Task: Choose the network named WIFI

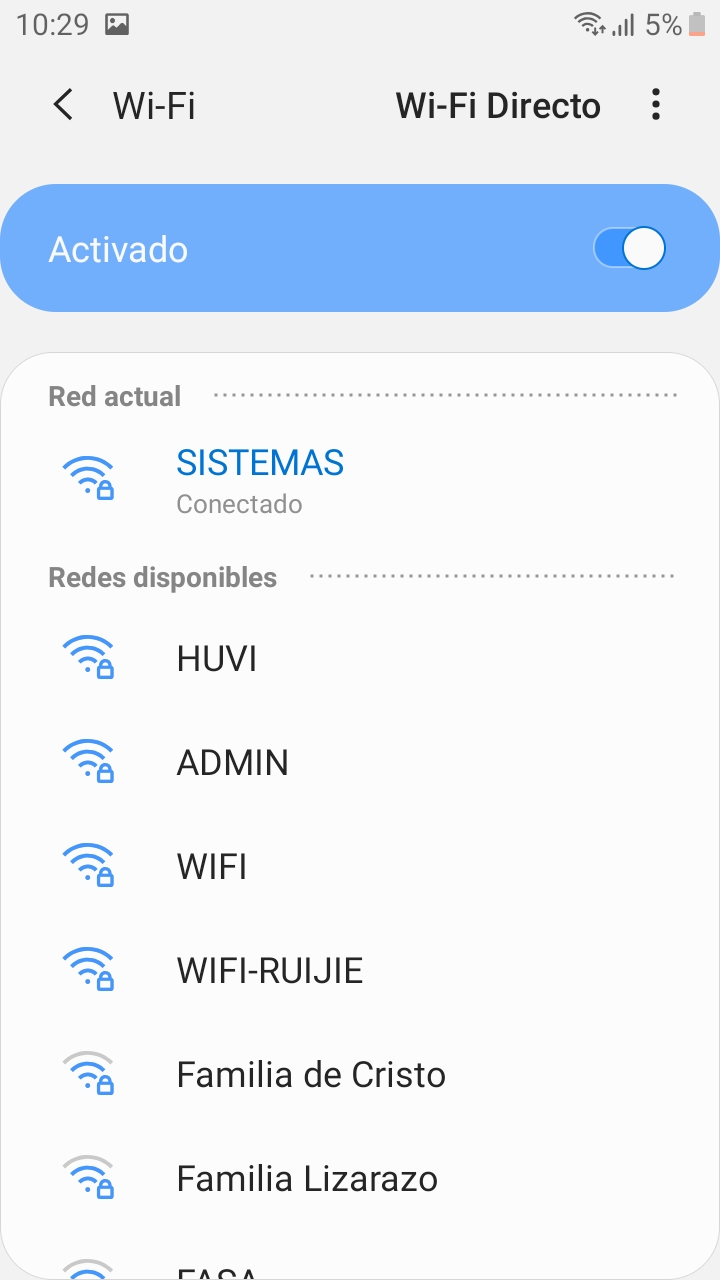Action: coord(212,867)
